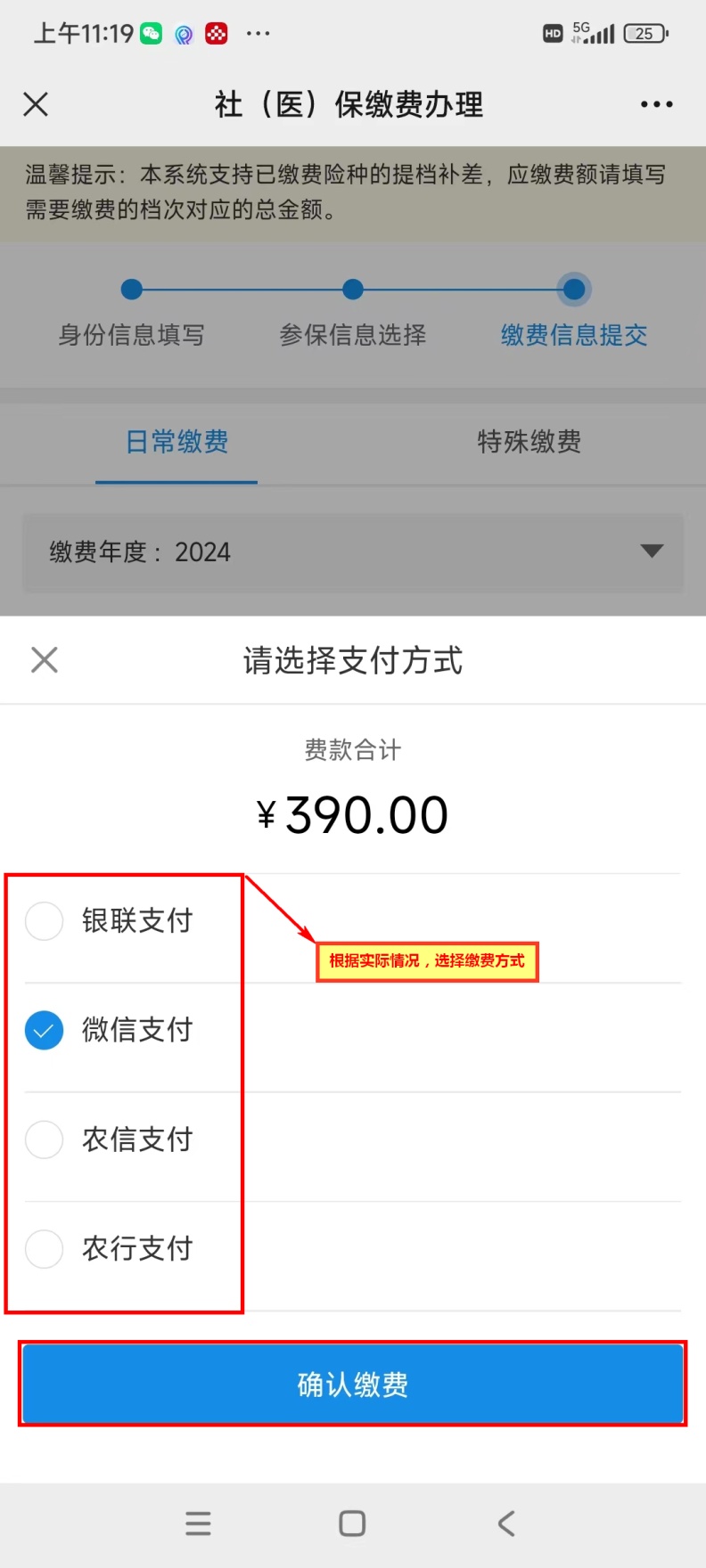
Task: Open the top-right three-dot menu
Action: [656, 105]
